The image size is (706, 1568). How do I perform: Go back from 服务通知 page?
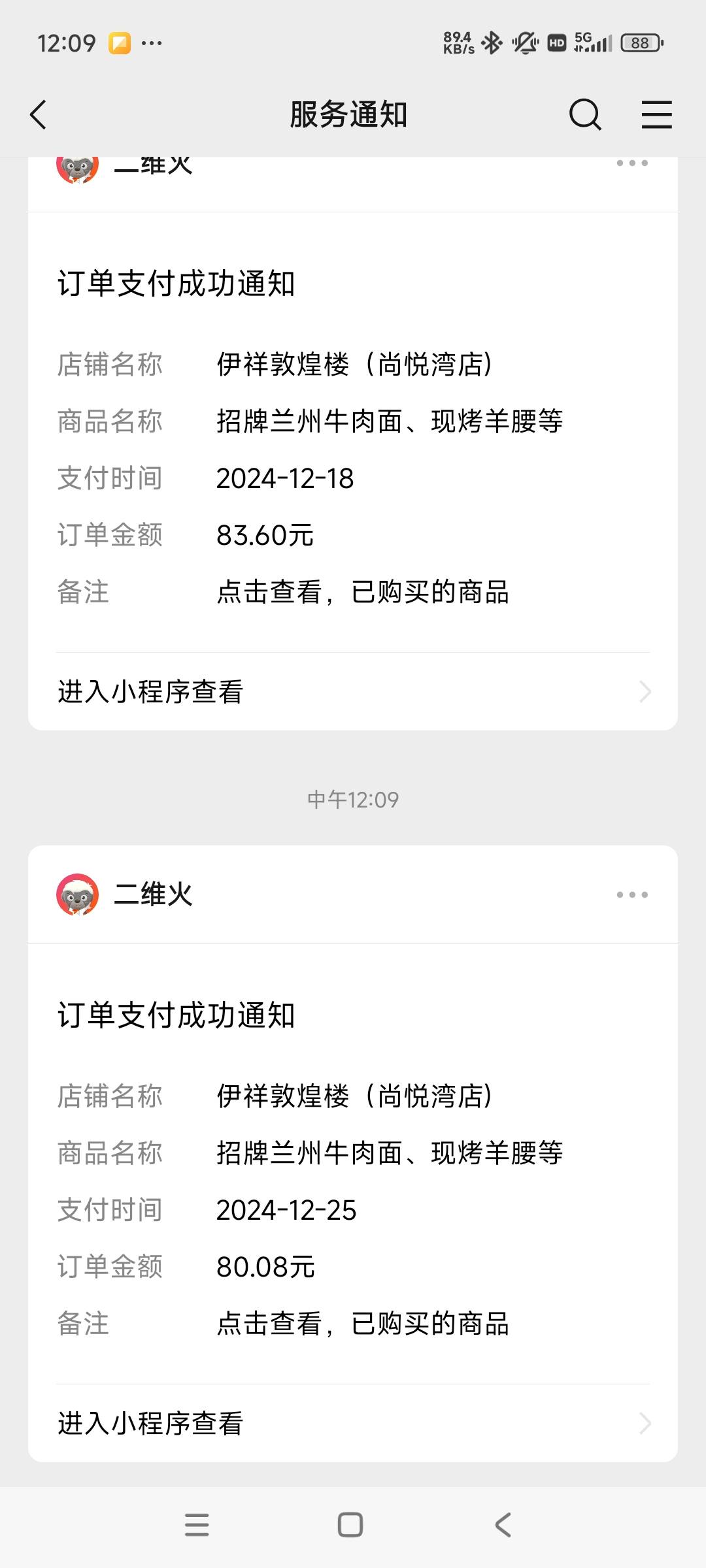39,115
